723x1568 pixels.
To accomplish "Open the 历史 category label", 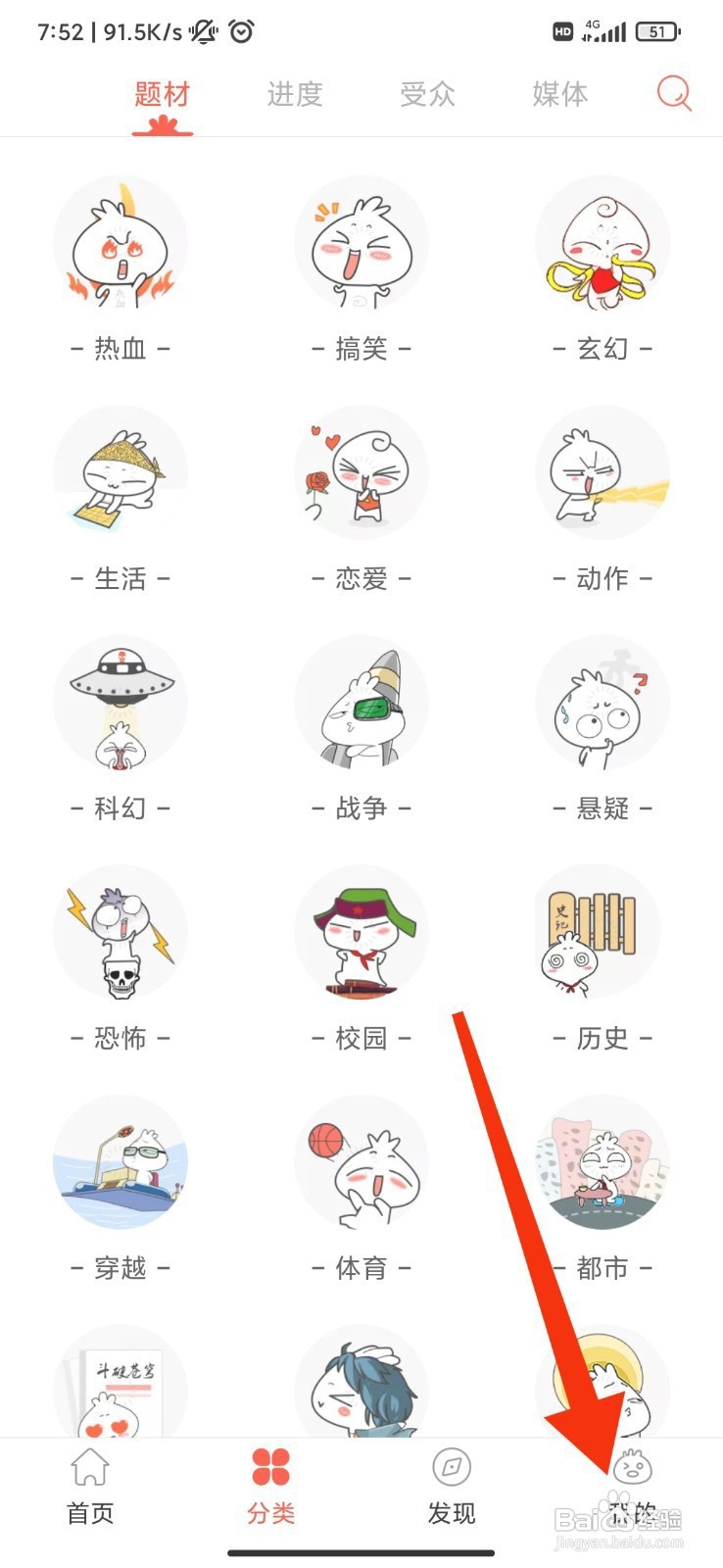I will (602, 1039).
